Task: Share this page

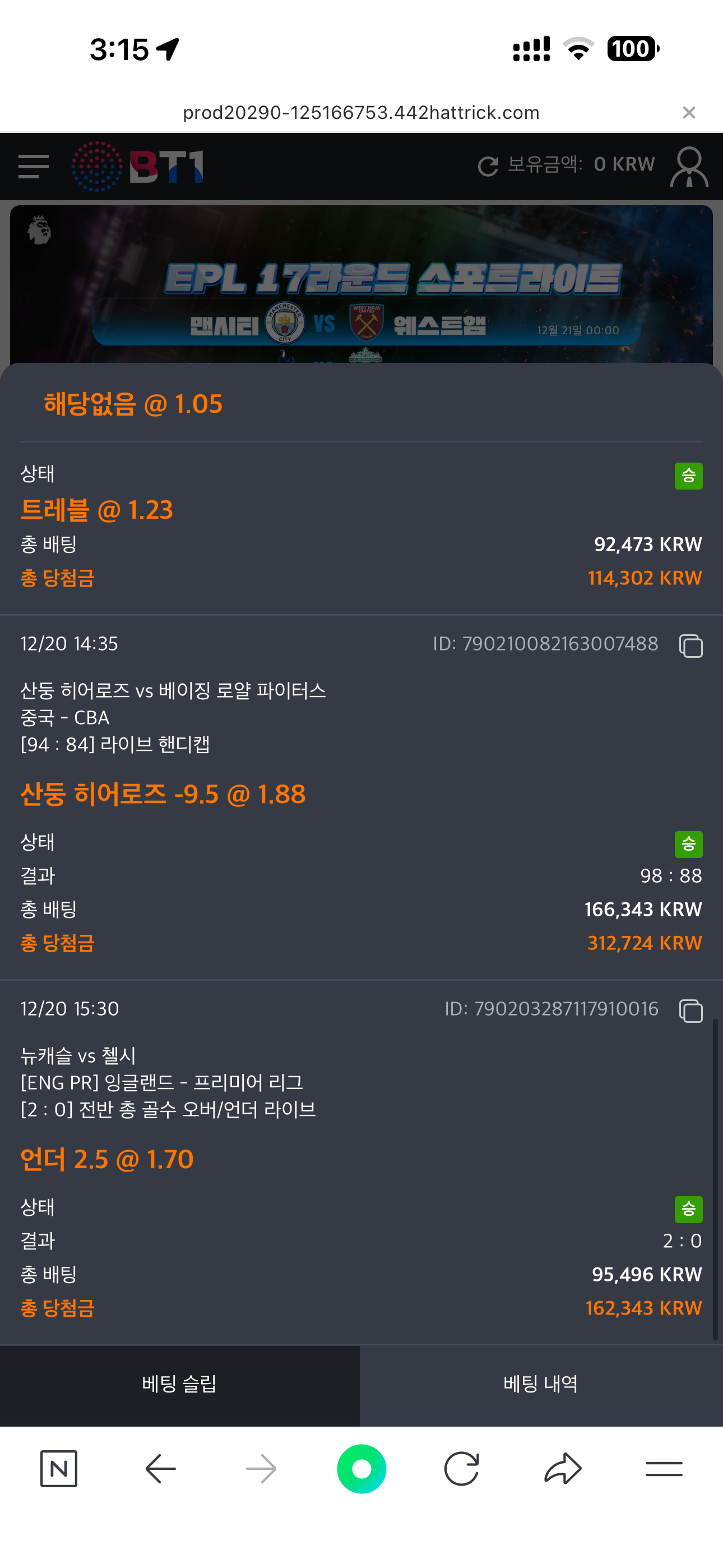Action: tap(563, 1469)
